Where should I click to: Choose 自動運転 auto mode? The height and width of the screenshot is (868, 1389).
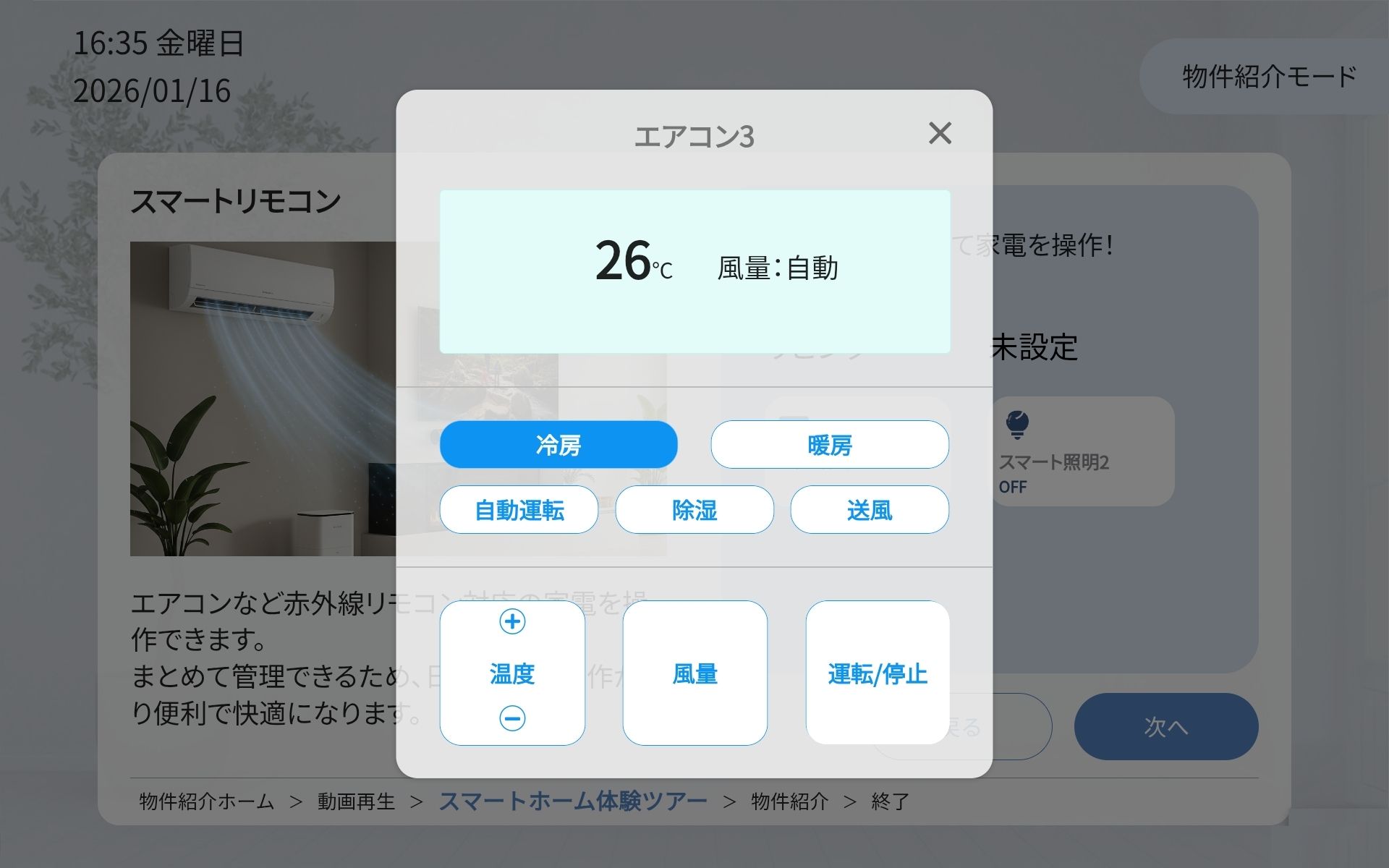point(519,510)
